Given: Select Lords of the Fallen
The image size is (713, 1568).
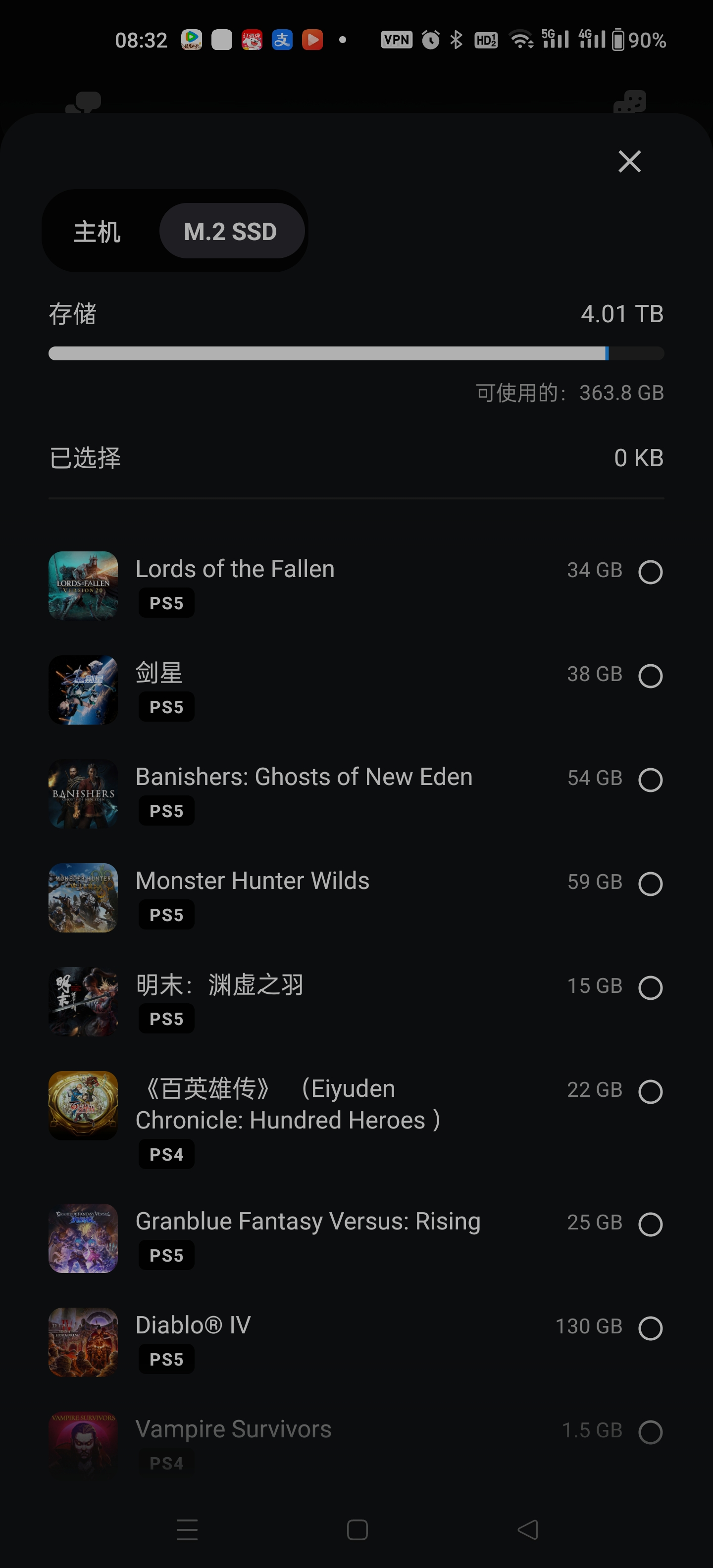Looking at the screenshot, I should (650, 572).
